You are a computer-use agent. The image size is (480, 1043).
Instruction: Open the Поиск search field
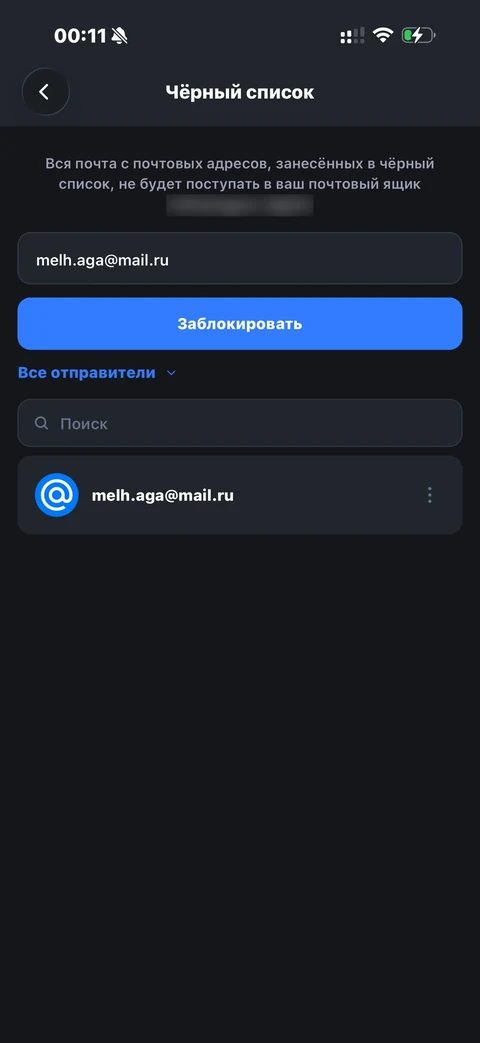point(239,423)
